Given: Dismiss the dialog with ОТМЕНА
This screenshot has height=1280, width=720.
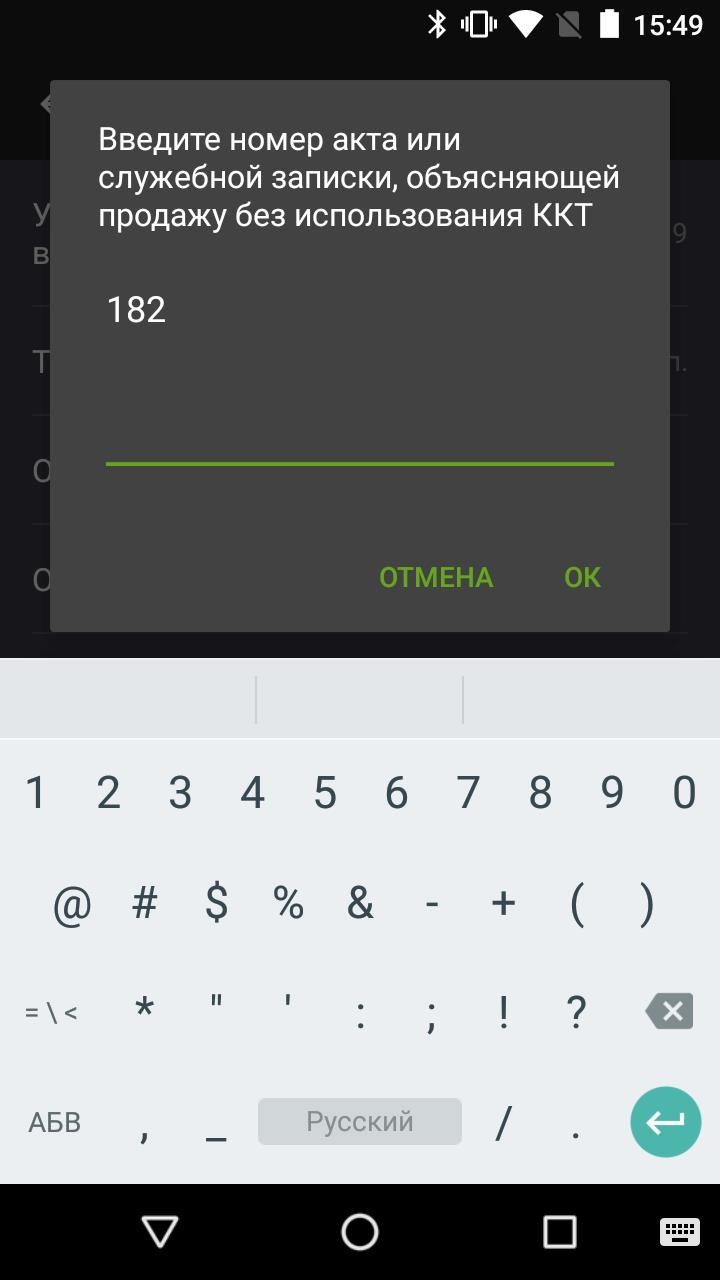Looking at the screenshot, I should point(436,577).
